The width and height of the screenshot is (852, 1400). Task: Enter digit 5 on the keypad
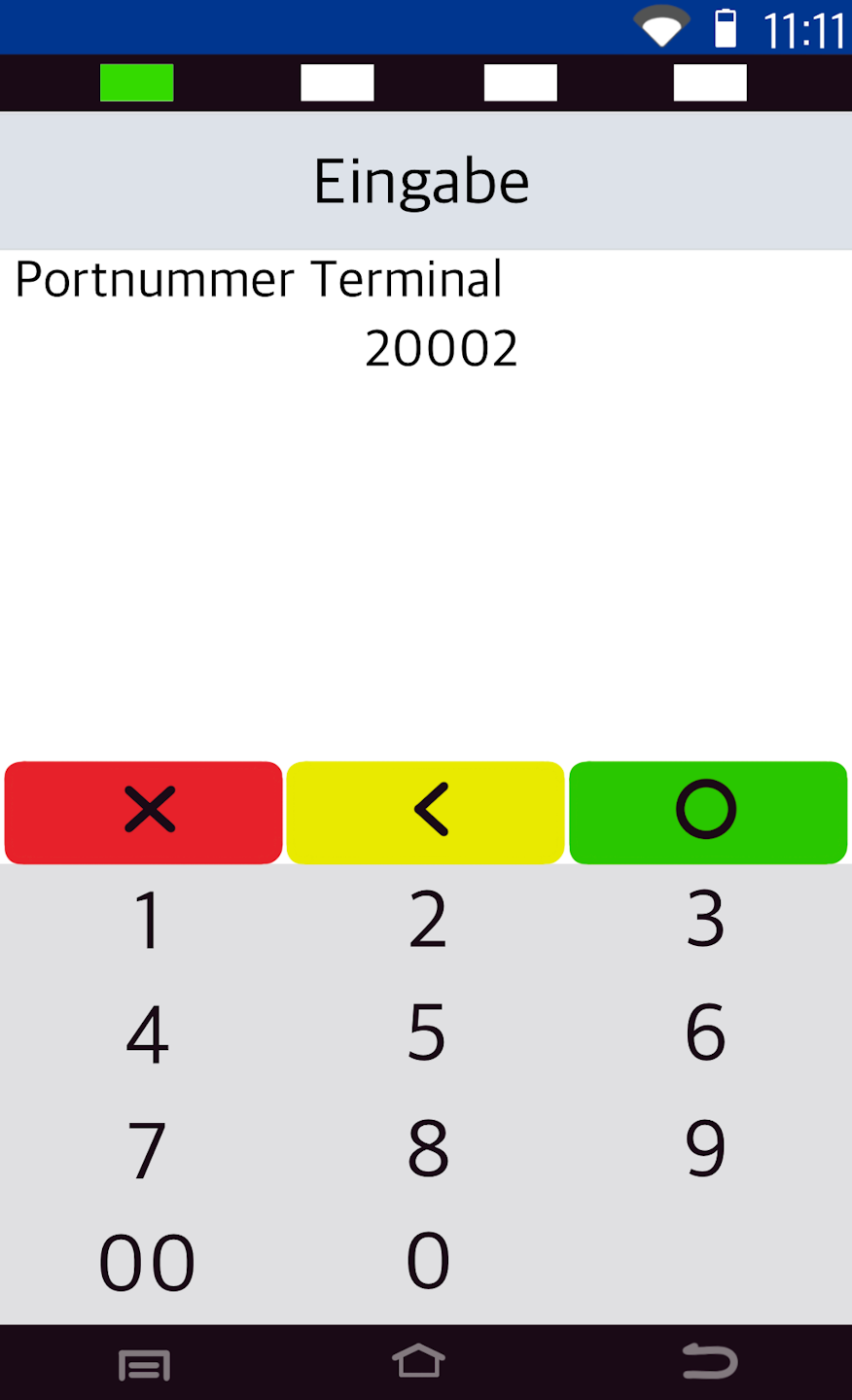click(x=428, y=1033)
